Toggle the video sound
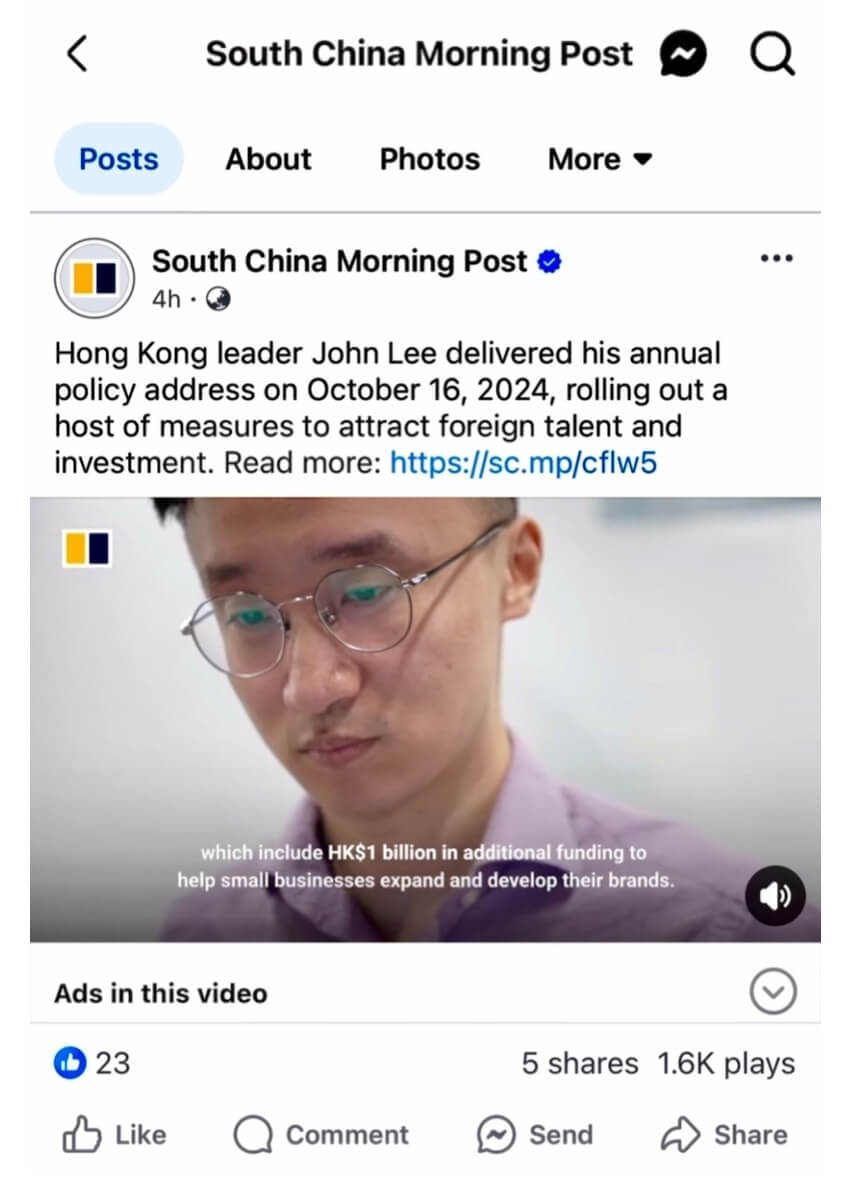This screenshot has width=859, height=1184. (x=775, y=895)
